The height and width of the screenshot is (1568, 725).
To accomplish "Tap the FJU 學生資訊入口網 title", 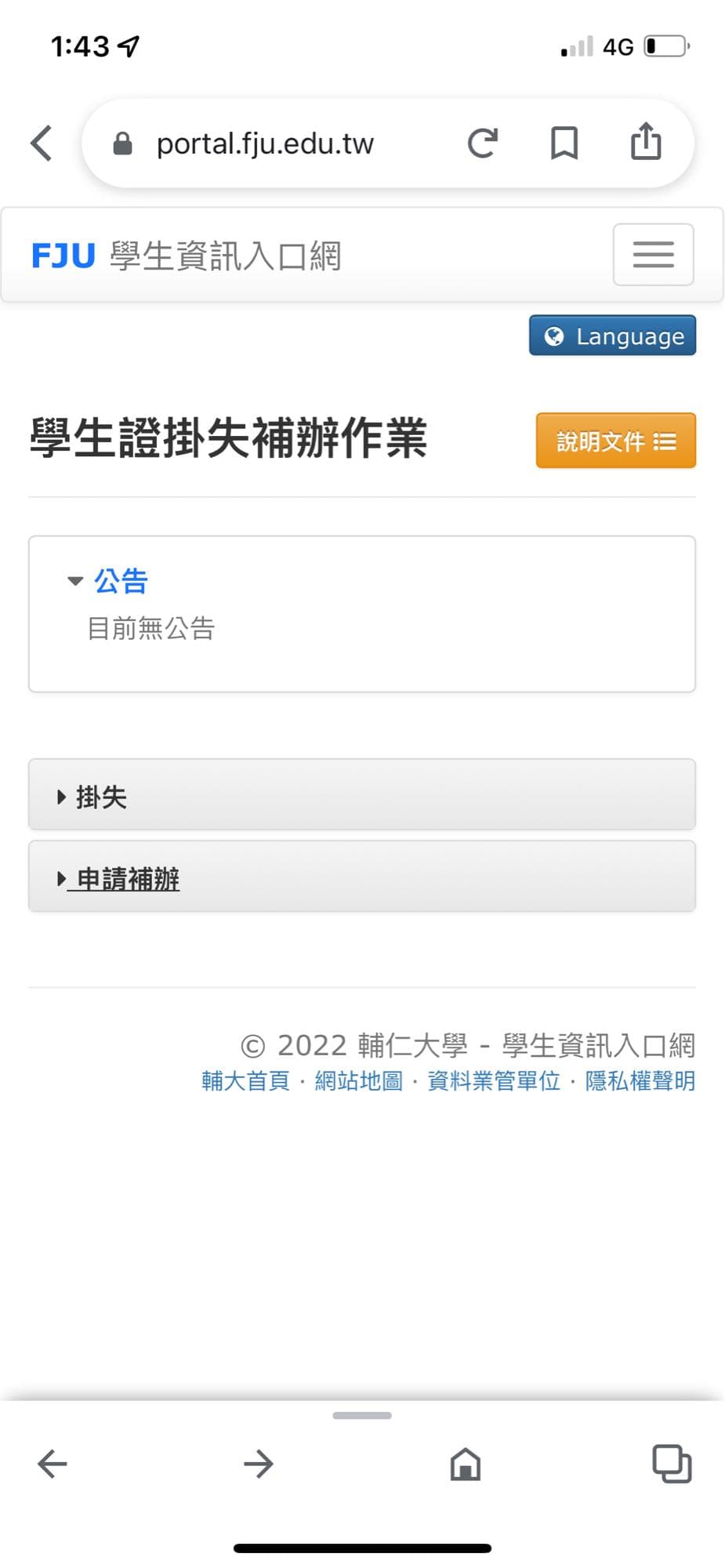I will coord(186,256).
